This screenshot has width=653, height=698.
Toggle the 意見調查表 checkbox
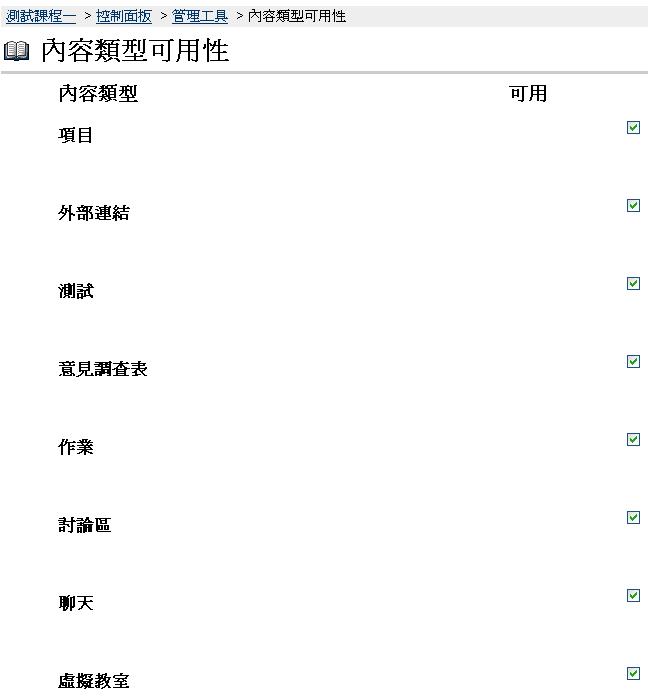coord(633,362)
